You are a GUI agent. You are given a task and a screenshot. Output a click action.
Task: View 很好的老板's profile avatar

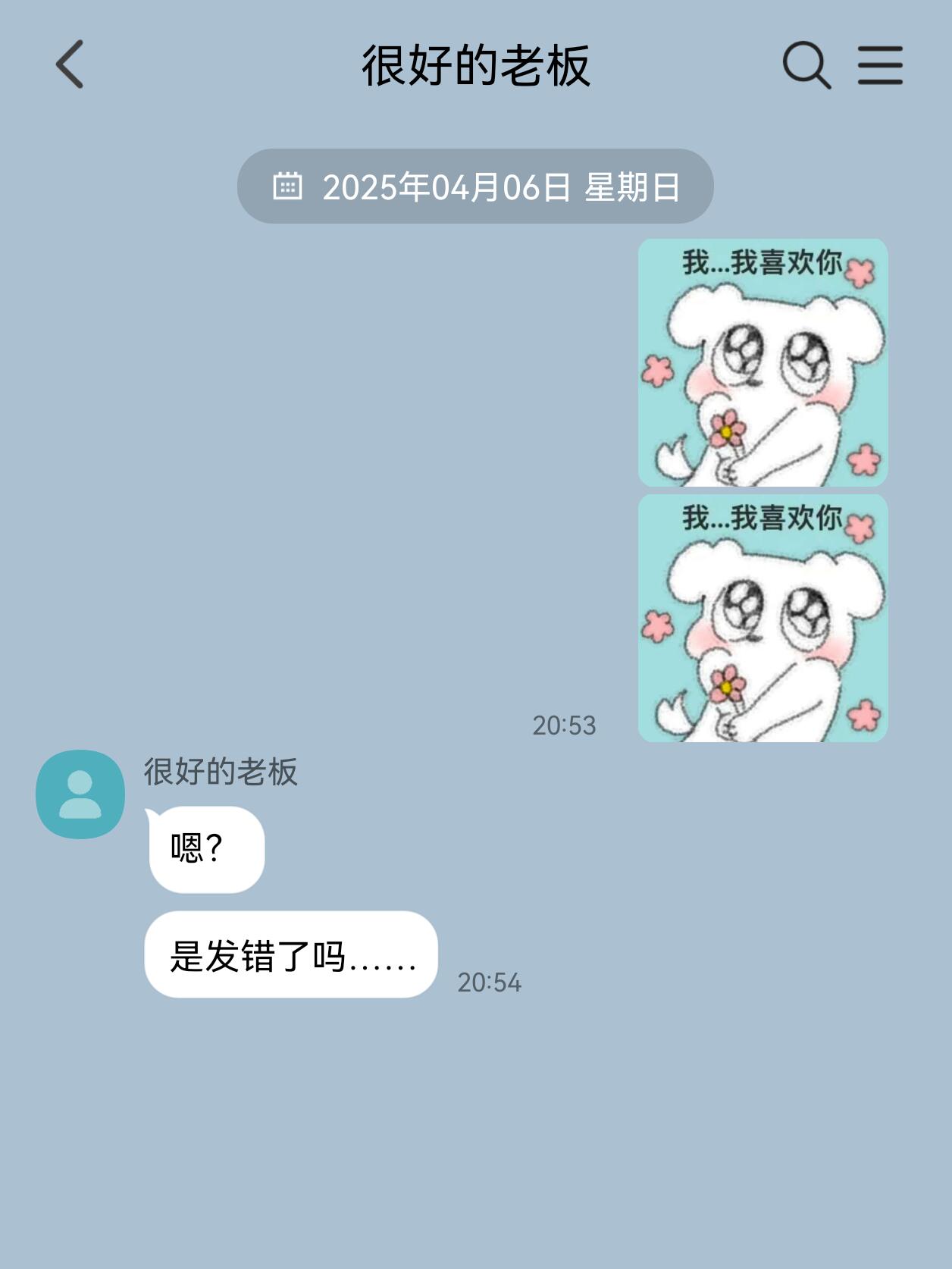[x=80, y=794]
